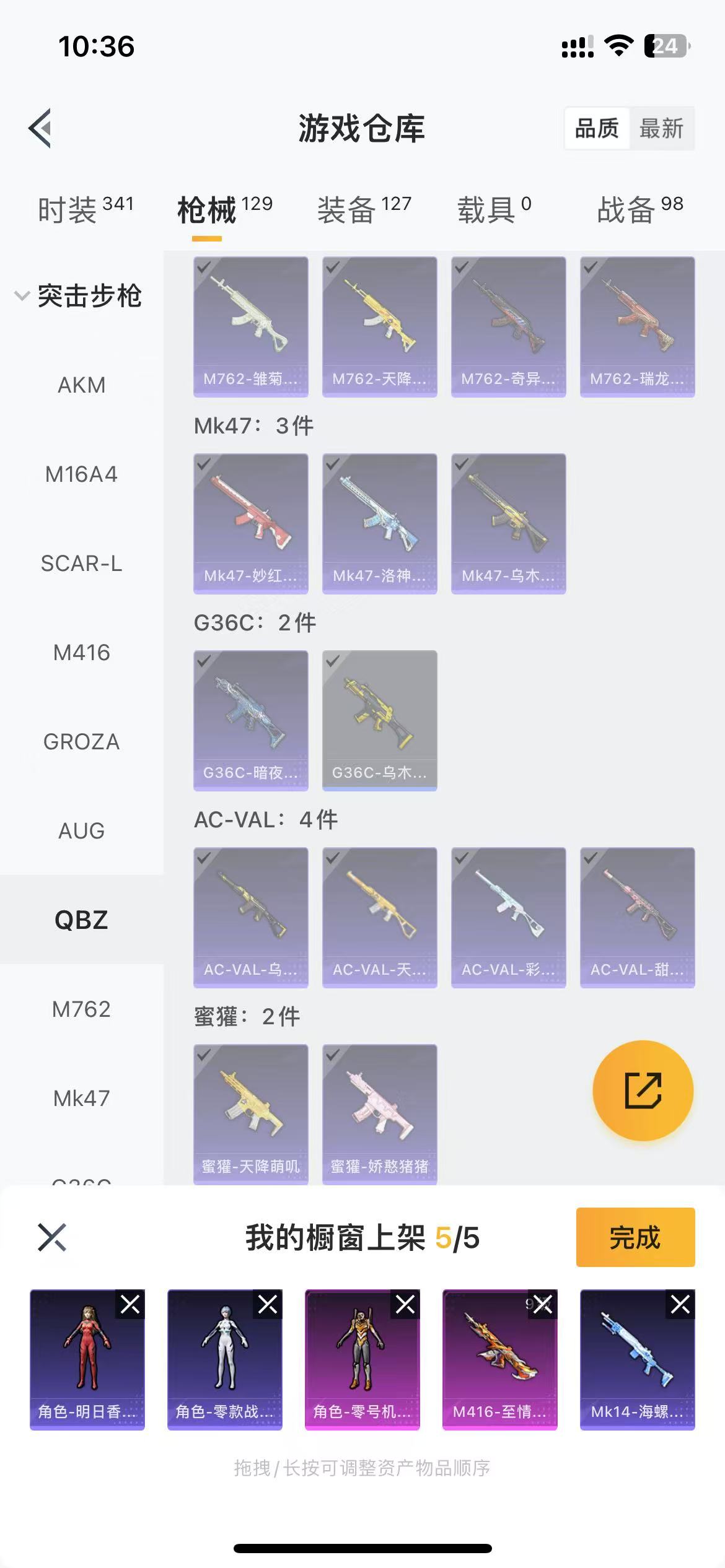Switch to the 战备 tab
This screenshot has width=725, height=1568.
tap(639, 209)
